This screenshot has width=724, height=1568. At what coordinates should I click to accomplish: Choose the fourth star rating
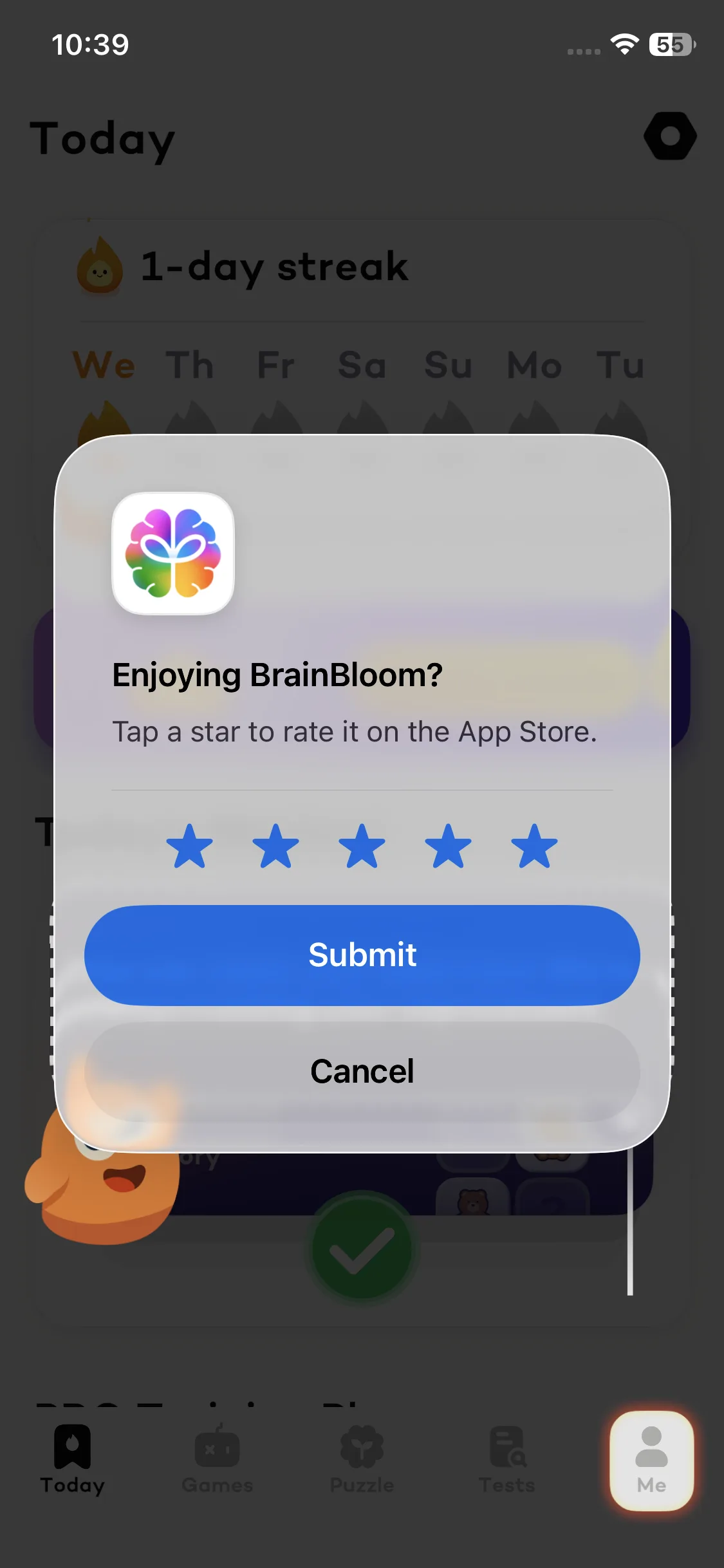(x=448, y=846)
